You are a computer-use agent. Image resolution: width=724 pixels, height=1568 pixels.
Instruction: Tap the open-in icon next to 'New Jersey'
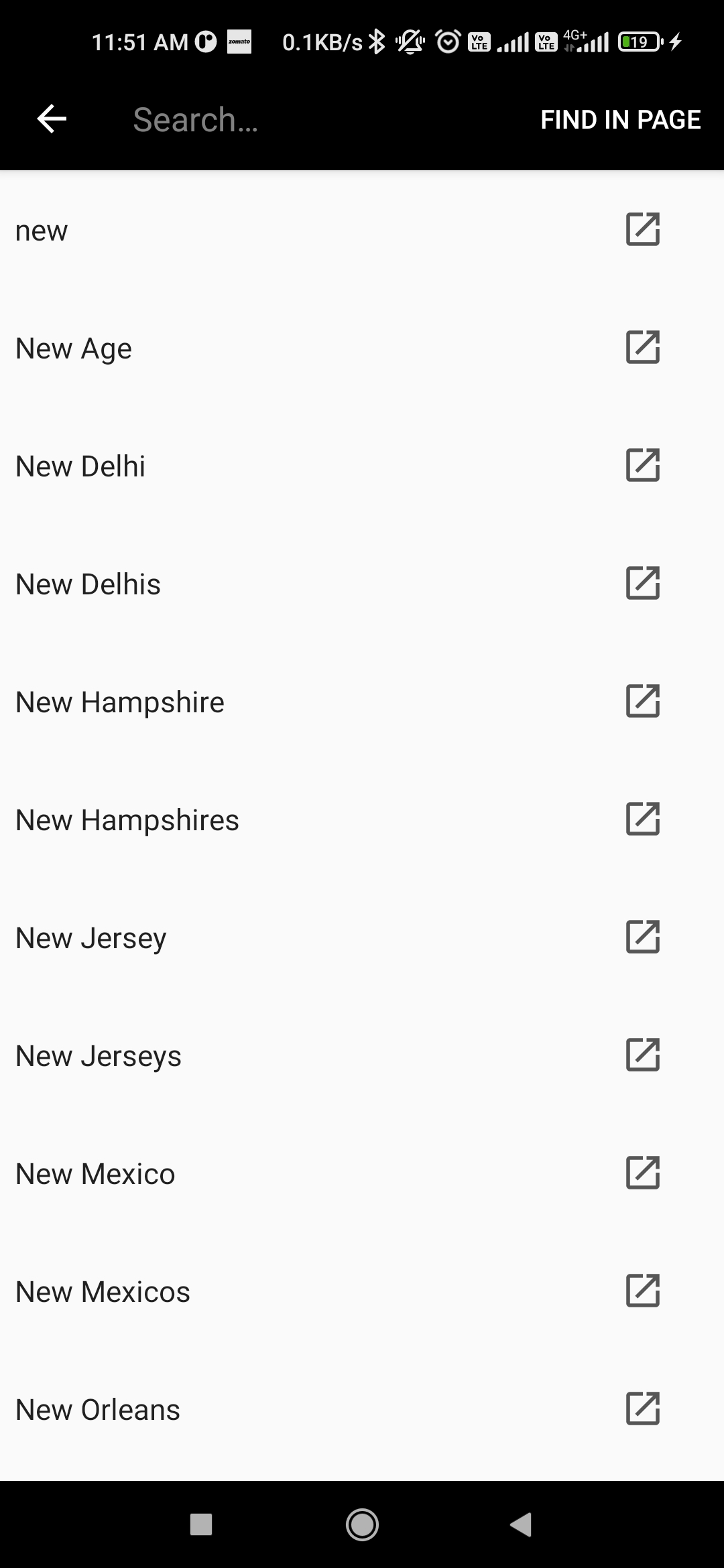[643, 937]
